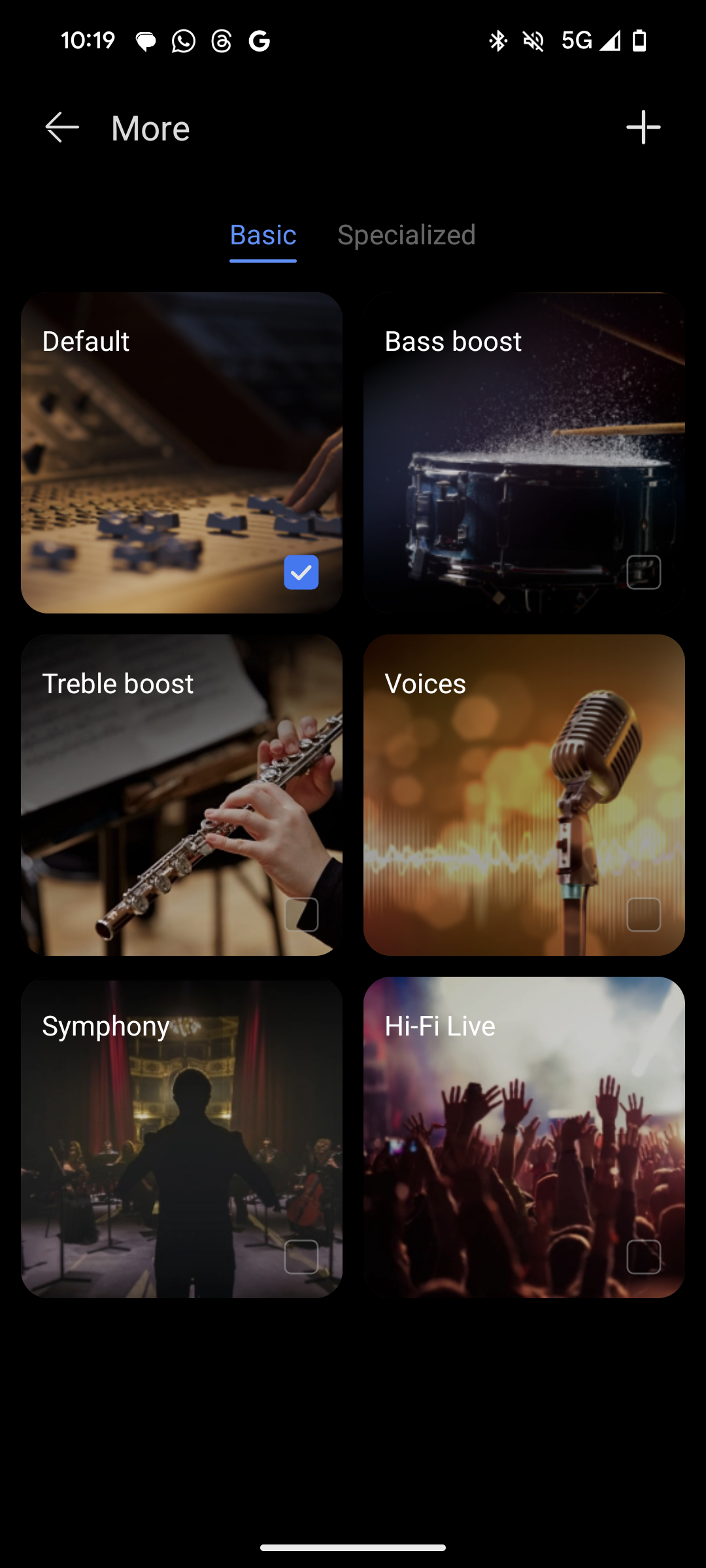
Task: Switch to the Specialized tab
Action: [406, 235]
